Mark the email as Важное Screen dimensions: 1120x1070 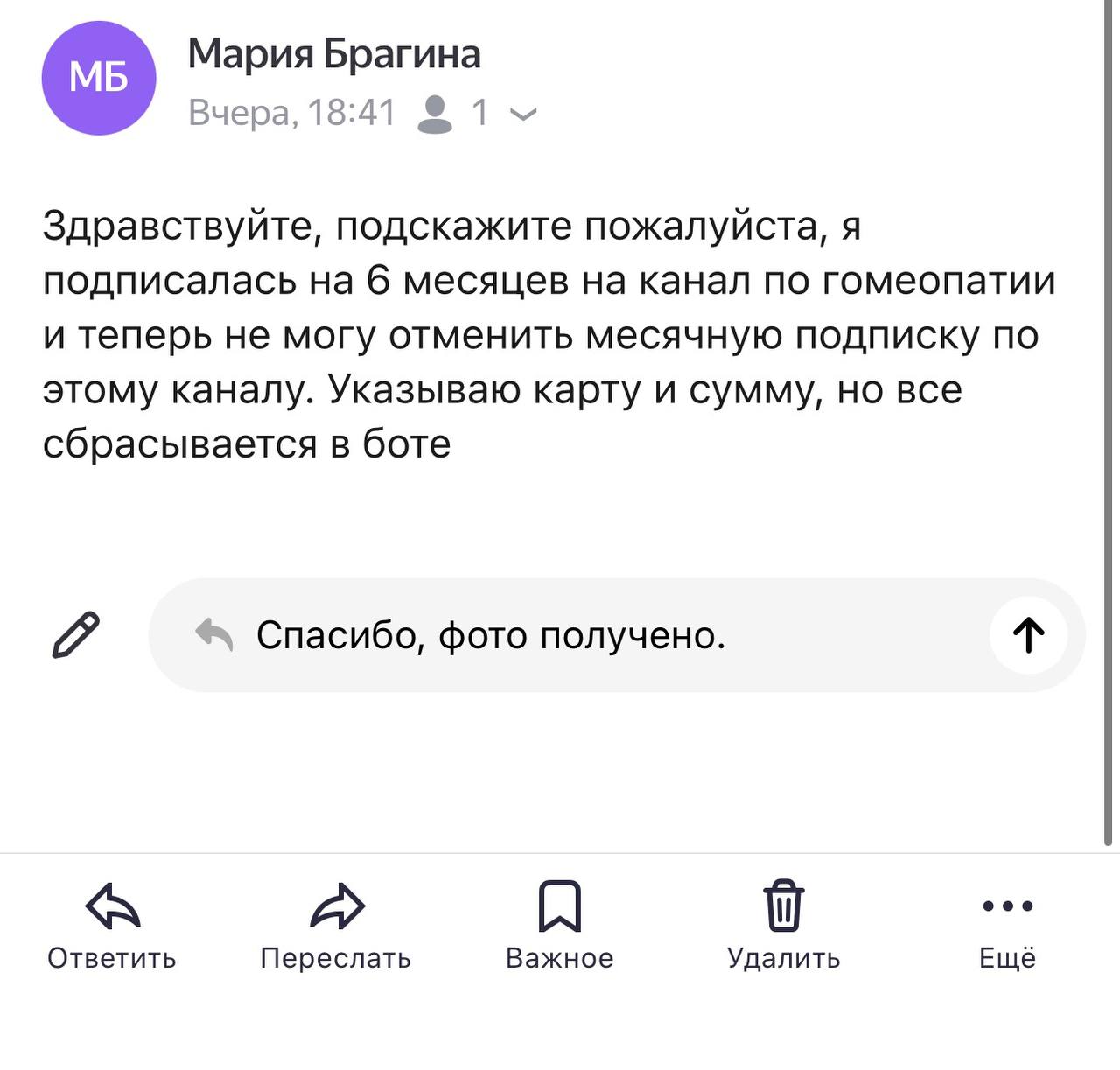(559, 926)
